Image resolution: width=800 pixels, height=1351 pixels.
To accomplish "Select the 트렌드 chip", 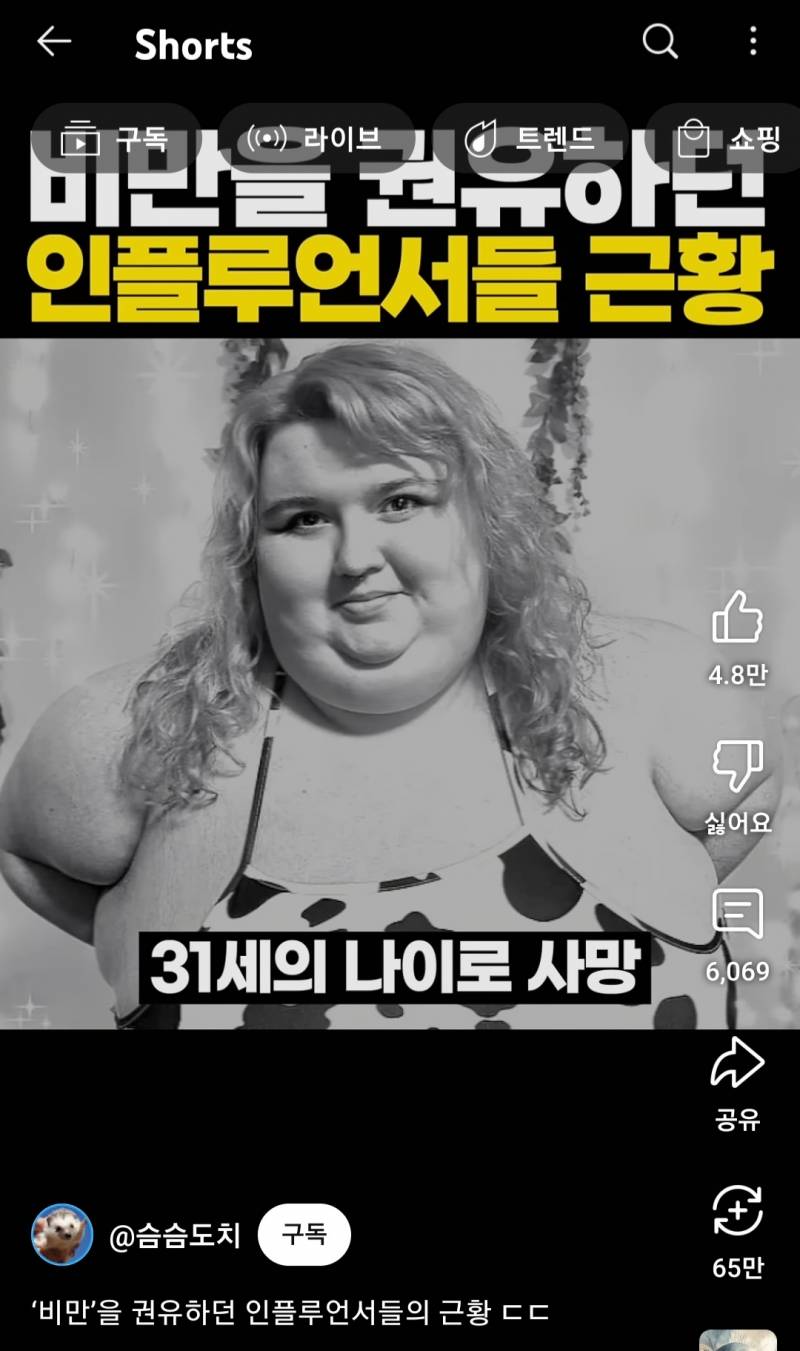I will pyautogui.click(x=529, y=139).
